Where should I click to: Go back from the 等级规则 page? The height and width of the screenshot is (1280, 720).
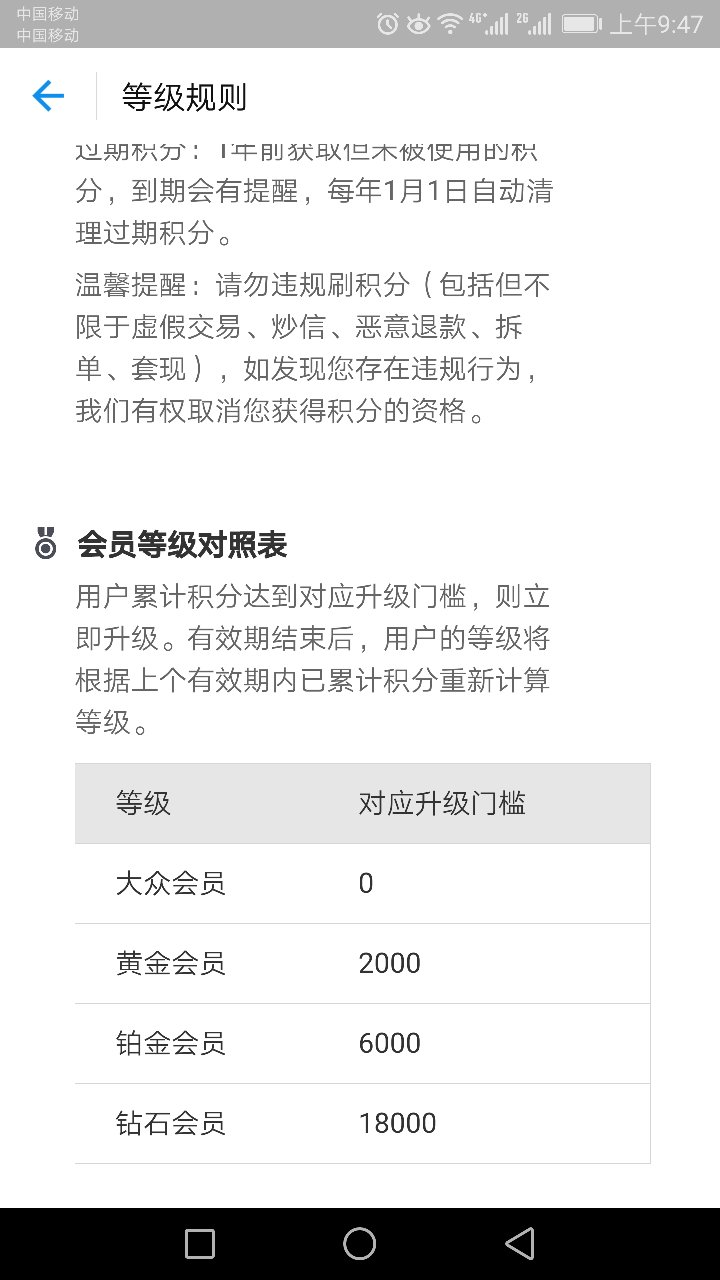pos(48,96)
